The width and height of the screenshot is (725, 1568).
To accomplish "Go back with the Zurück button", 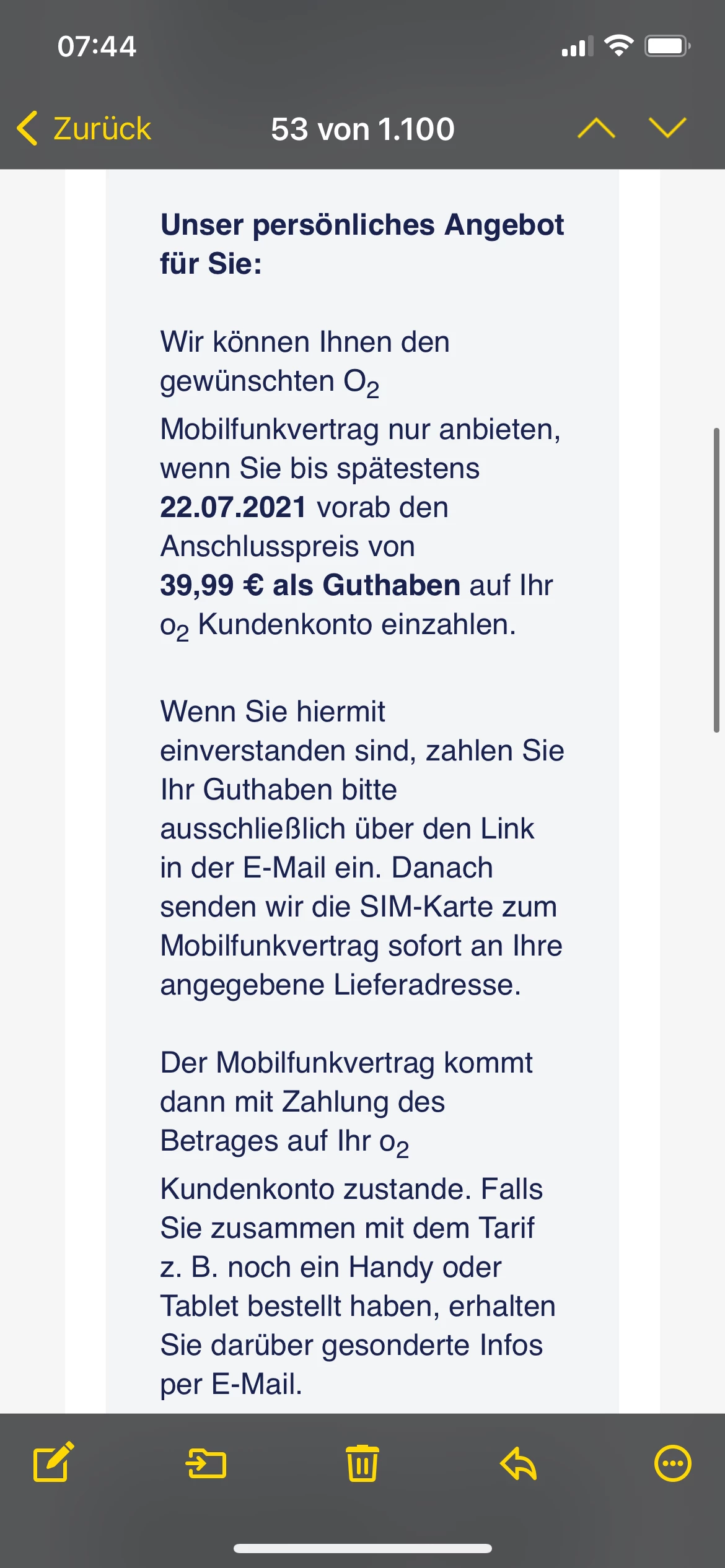I will click(x=85, y=129).
